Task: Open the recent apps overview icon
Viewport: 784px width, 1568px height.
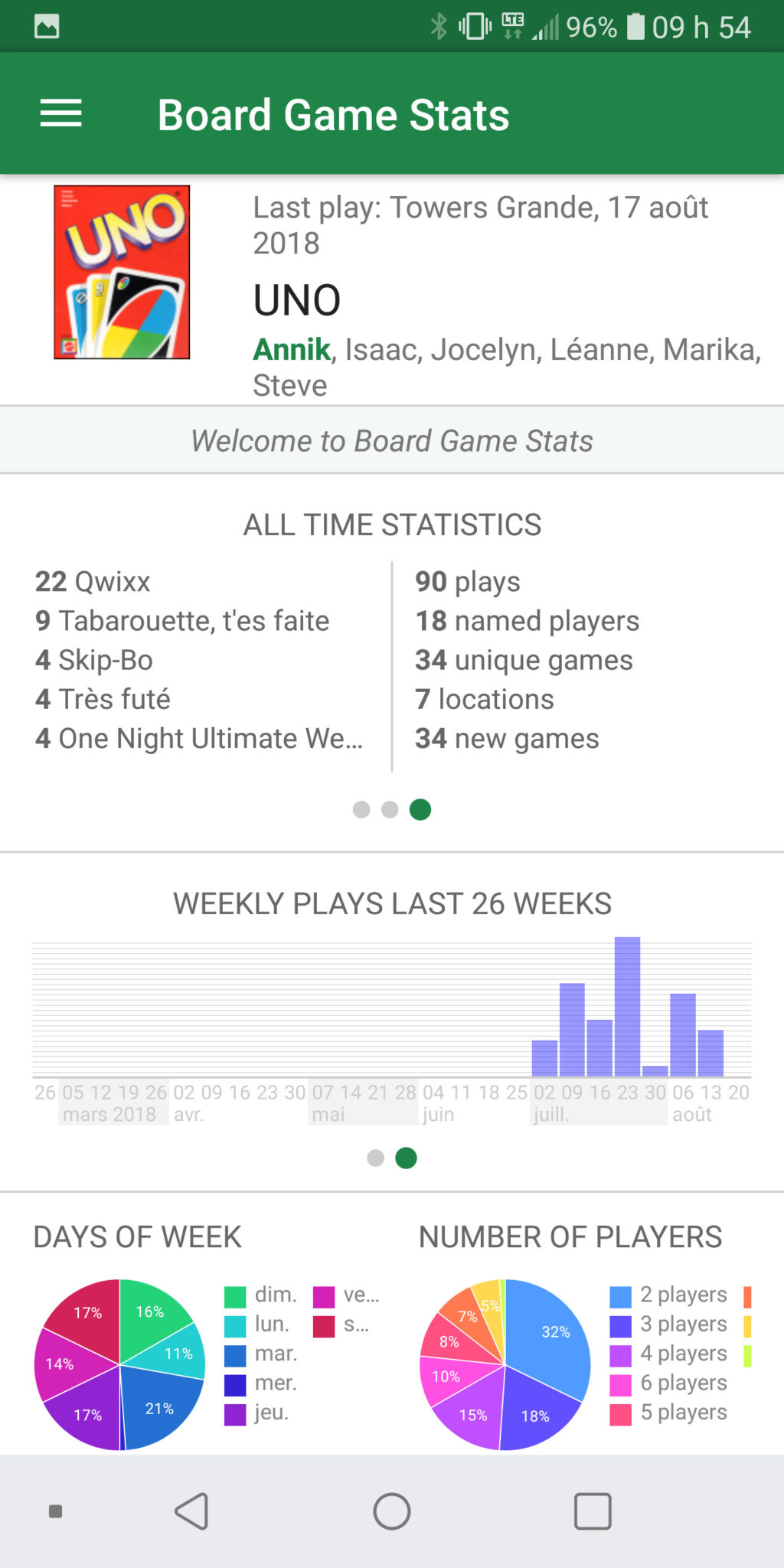Action: coord(593,1510)
